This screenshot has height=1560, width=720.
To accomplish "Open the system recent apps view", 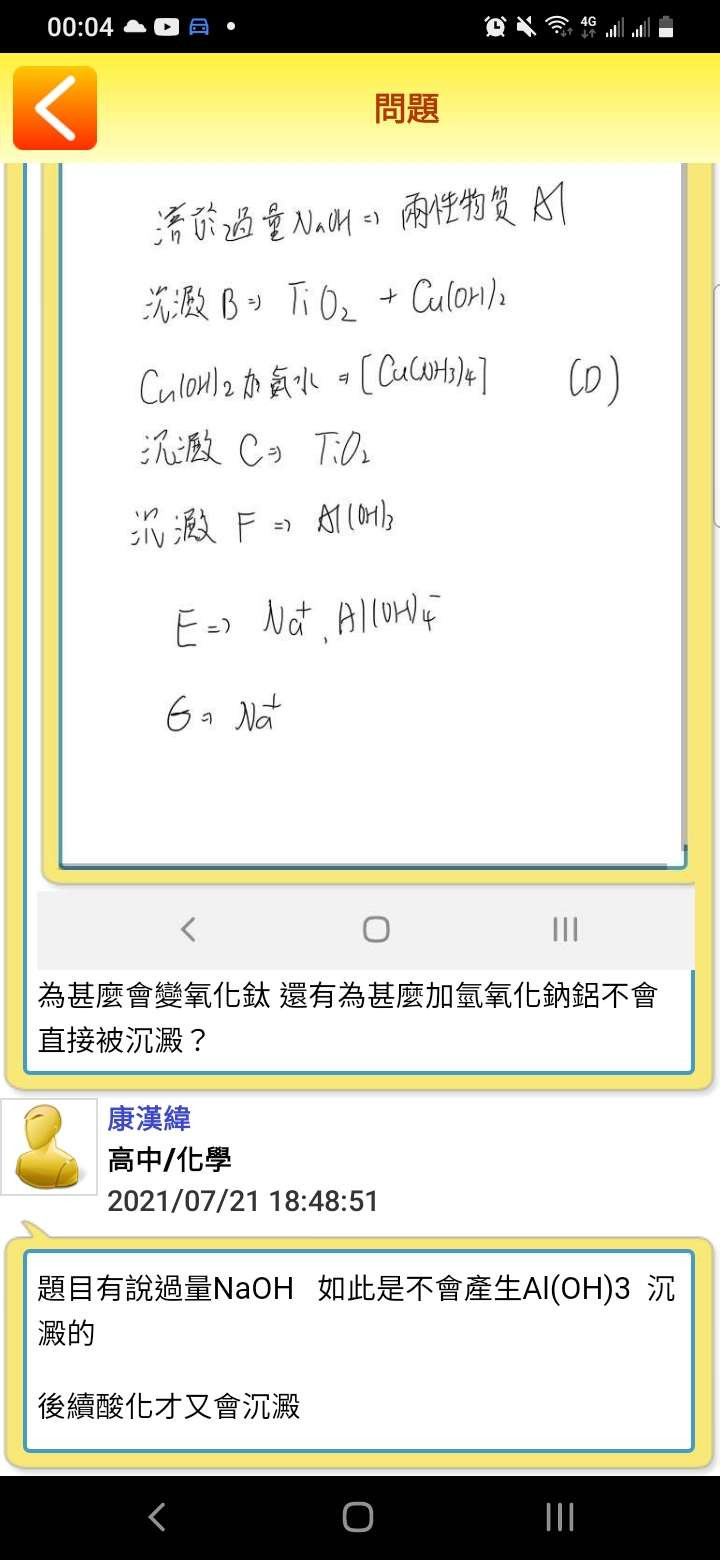I will tap(560, 1517).
